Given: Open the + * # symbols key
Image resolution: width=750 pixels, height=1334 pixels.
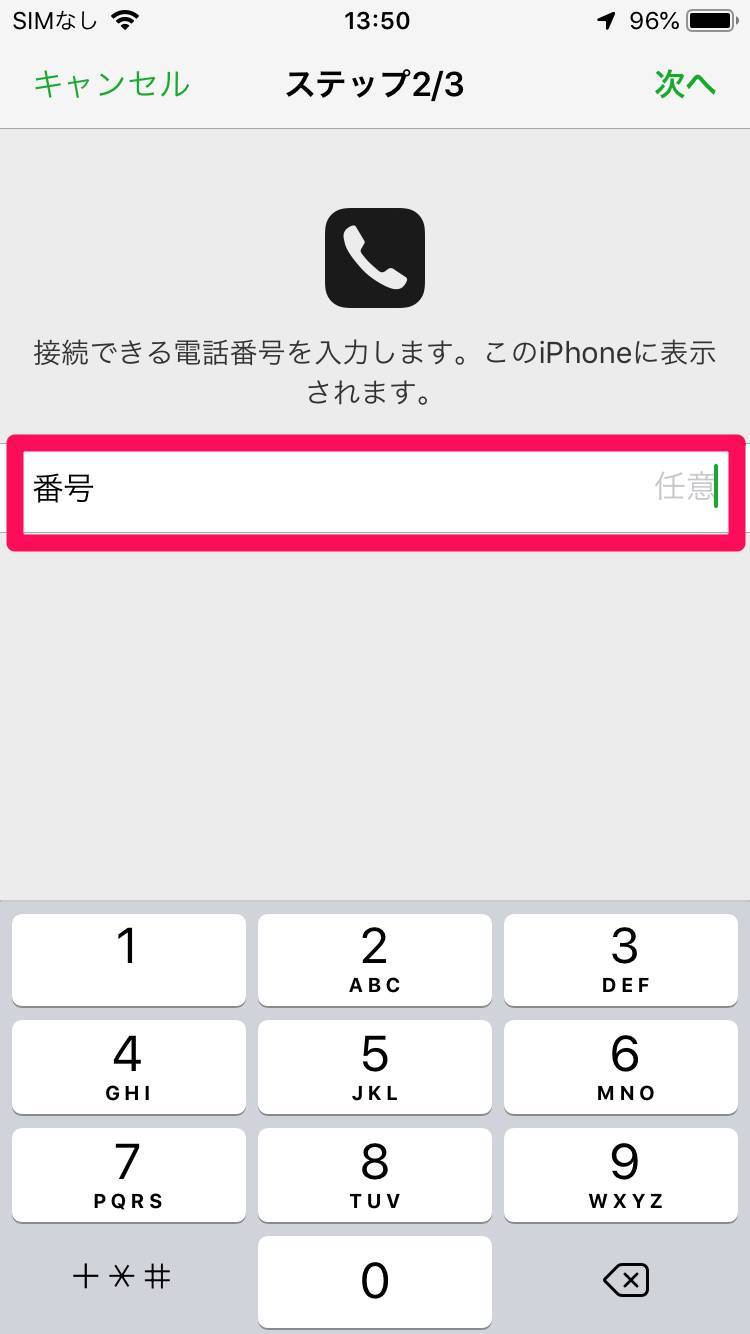Looking at the screenshot, I should click(x=122, y=1277).
